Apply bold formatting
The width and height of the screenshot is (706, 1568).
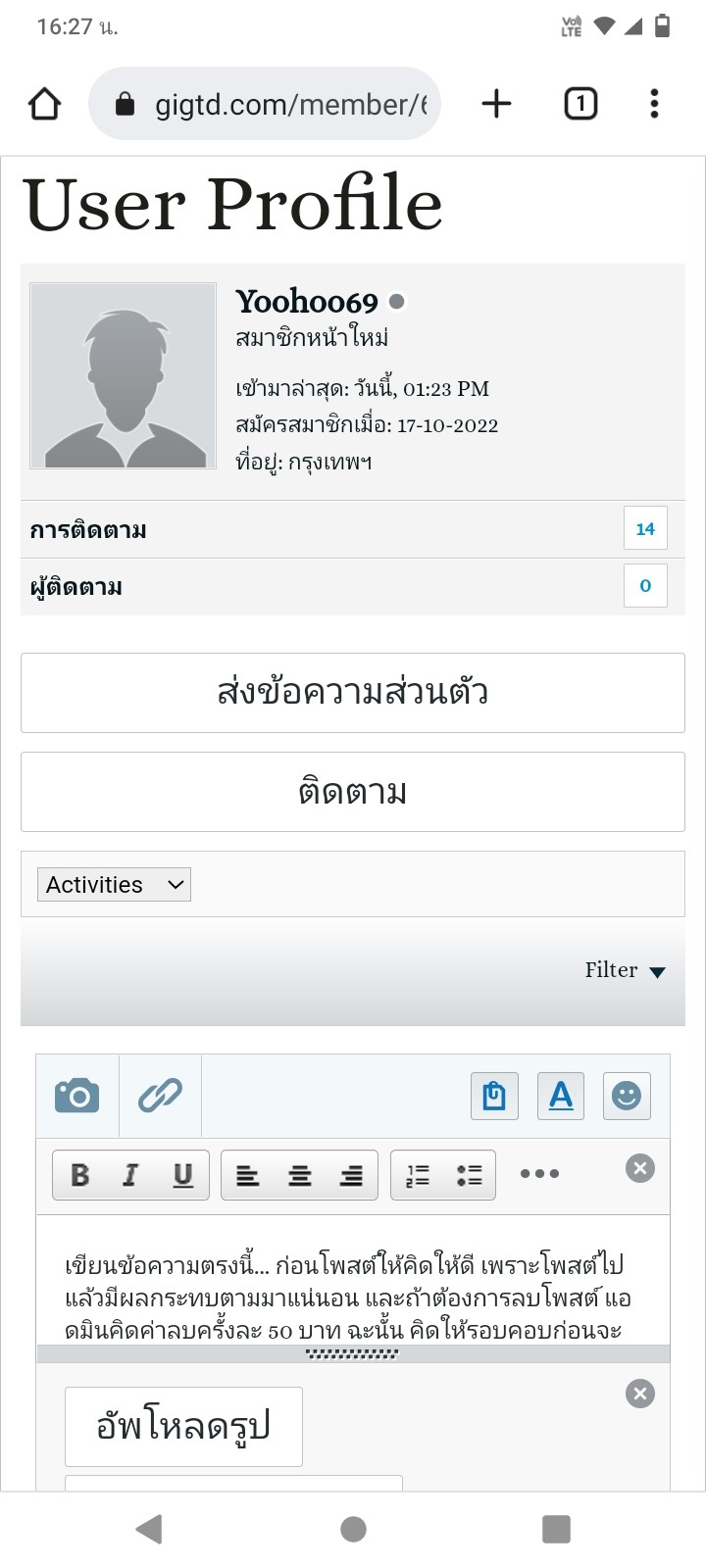[80, 1175]
